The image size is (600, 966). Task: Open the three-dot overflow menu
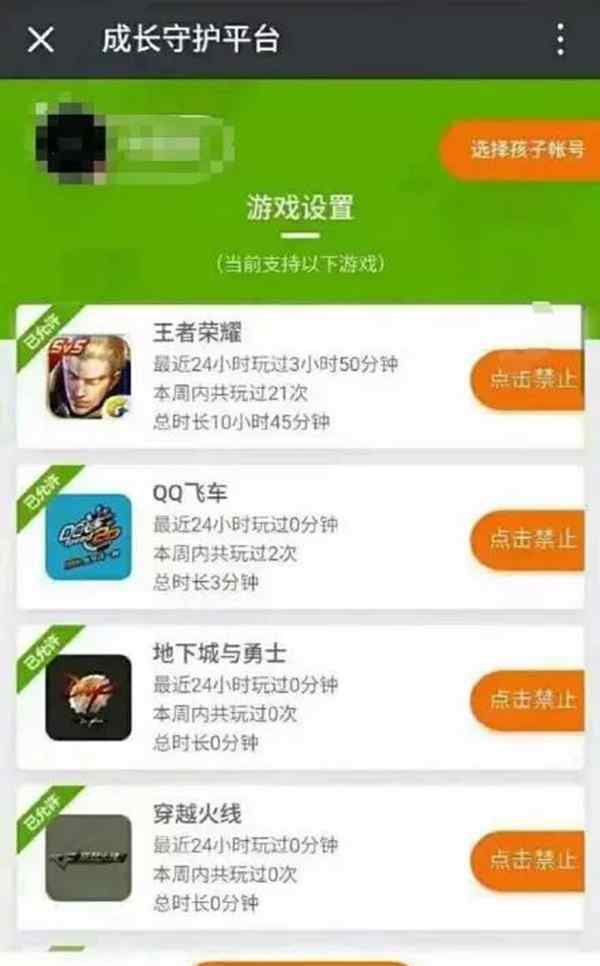[x=560, y=39]
